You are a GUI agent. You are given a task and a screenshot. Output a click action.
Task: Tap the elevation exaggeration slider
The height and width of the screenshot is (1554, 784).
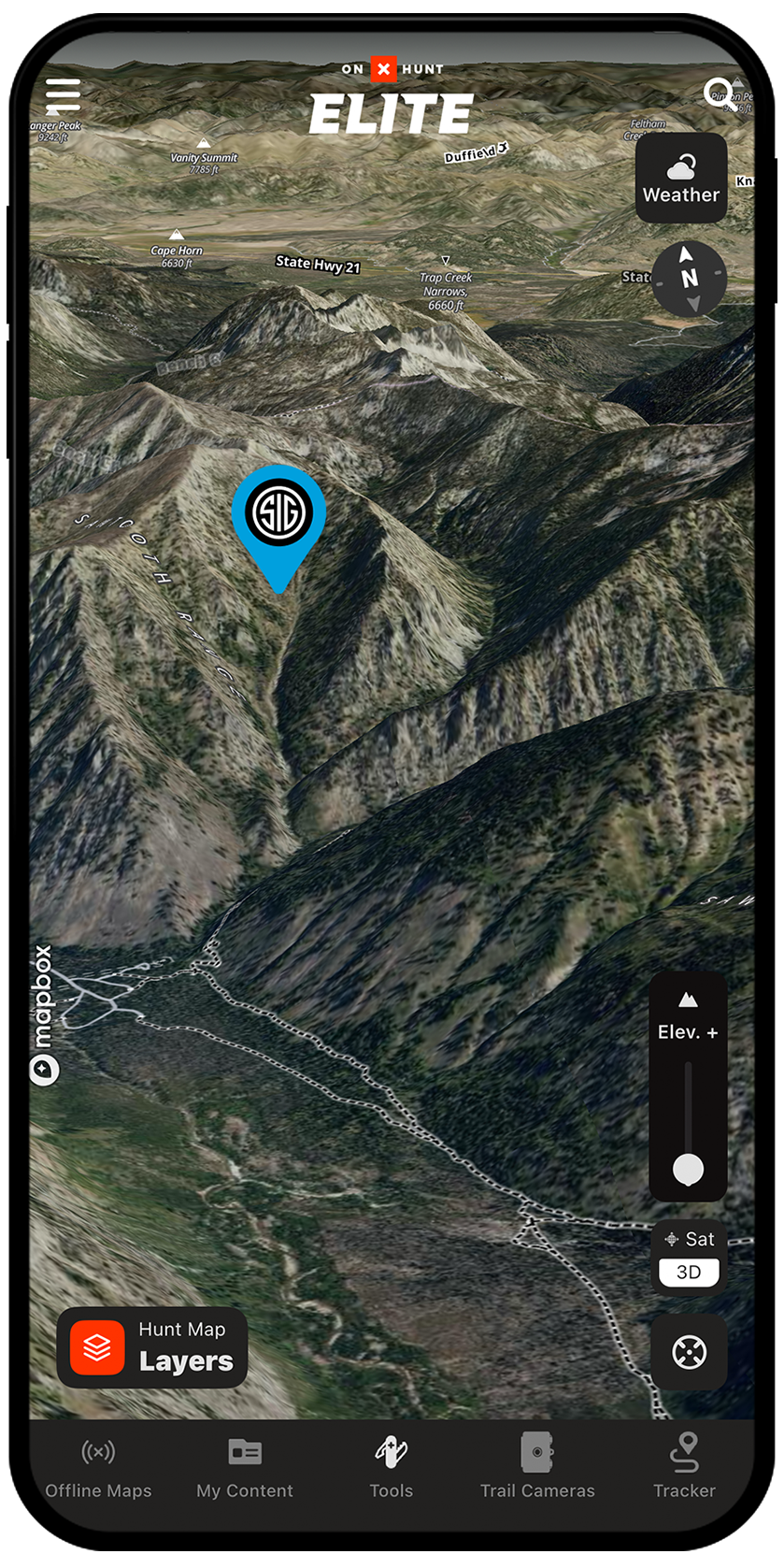click(689, 1168)
